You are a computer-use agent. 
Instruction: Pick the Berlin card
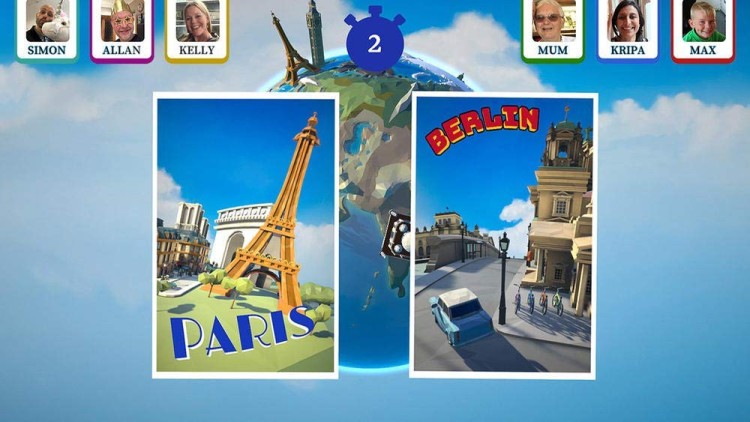tap(503, 235)
